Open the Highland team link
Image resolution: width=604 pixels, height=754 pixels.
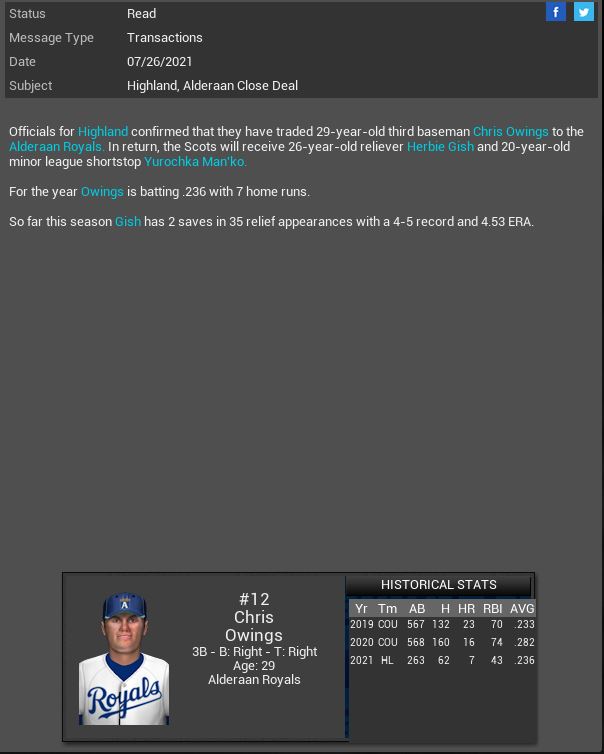coord(103,131)
